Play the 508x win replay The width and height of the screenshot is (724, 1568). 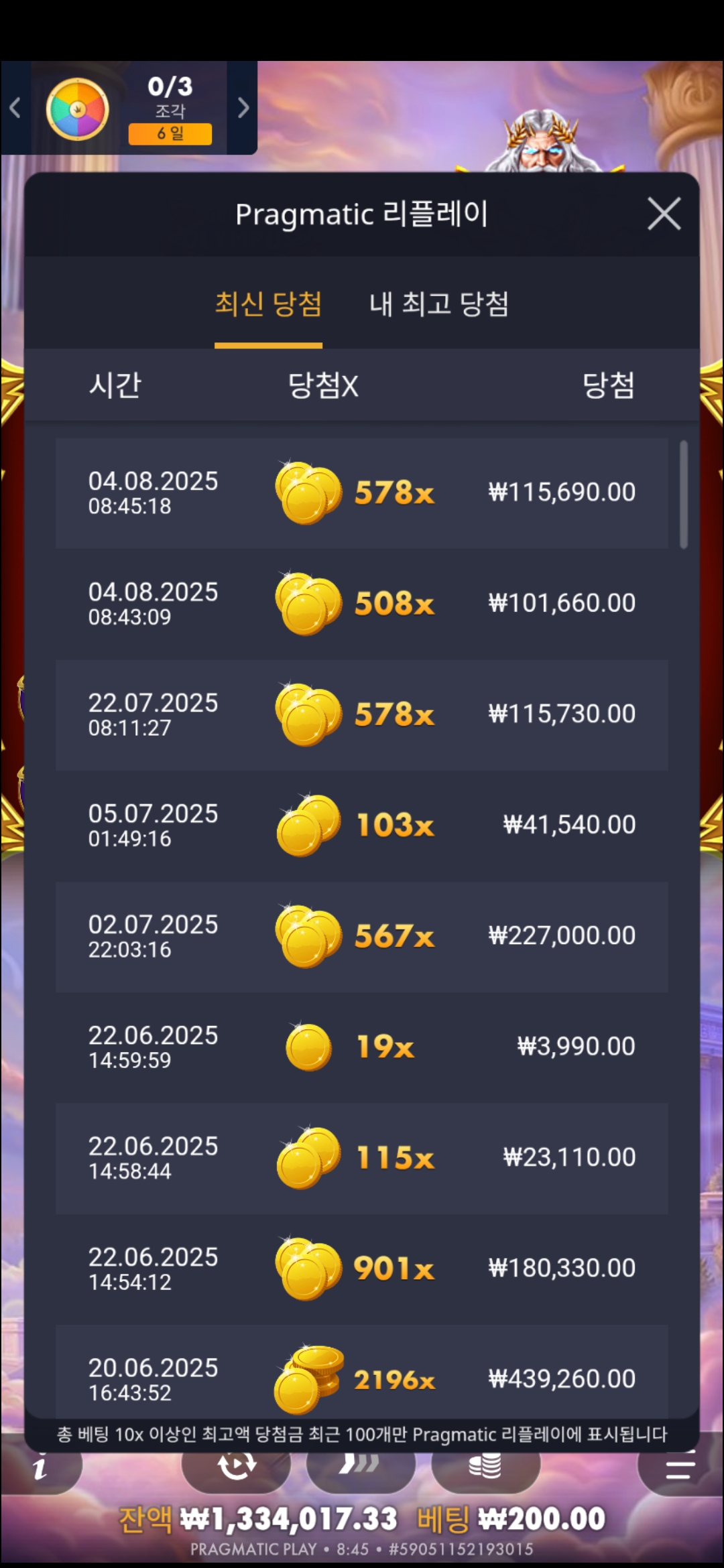pyautogui.click(x=361, y=604)
